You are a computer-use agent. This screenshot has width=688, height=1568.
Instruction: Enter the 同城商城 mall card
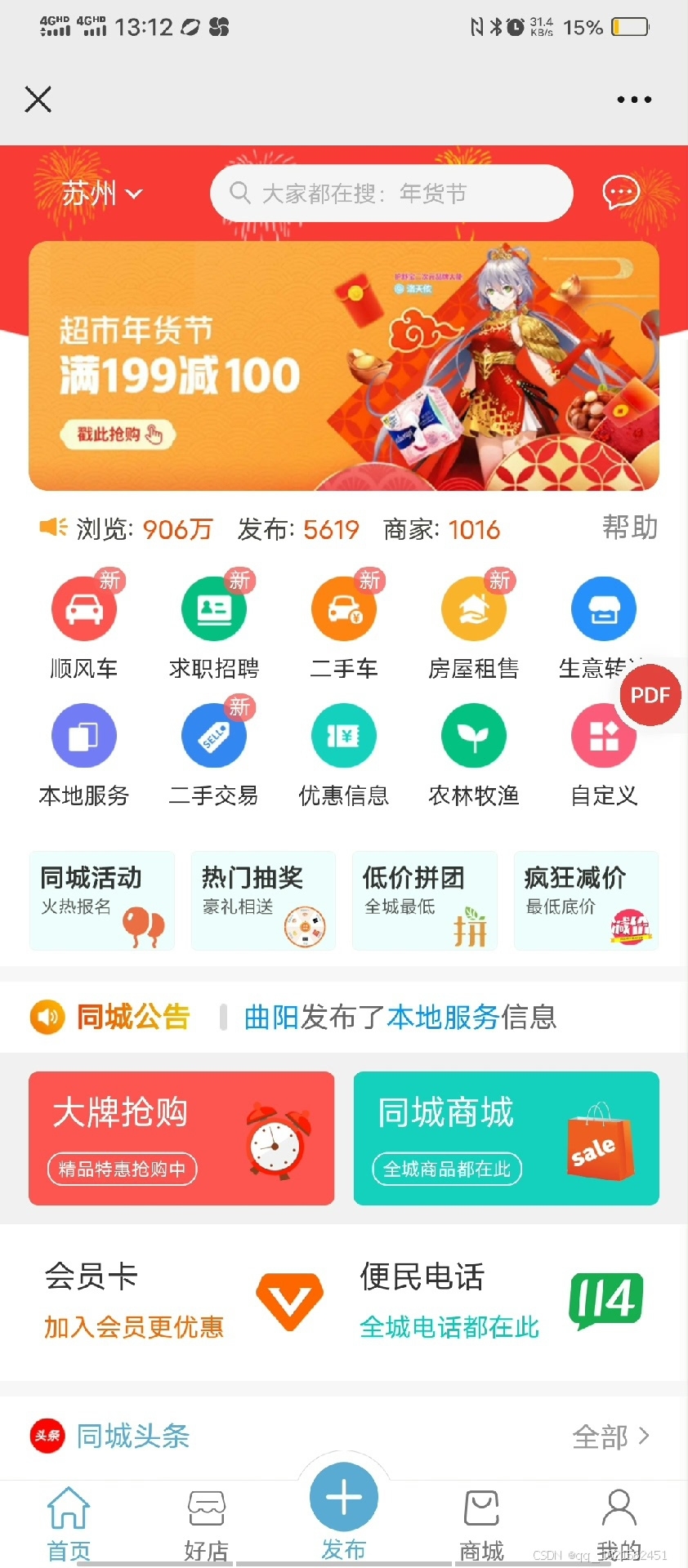[506, 1138]
